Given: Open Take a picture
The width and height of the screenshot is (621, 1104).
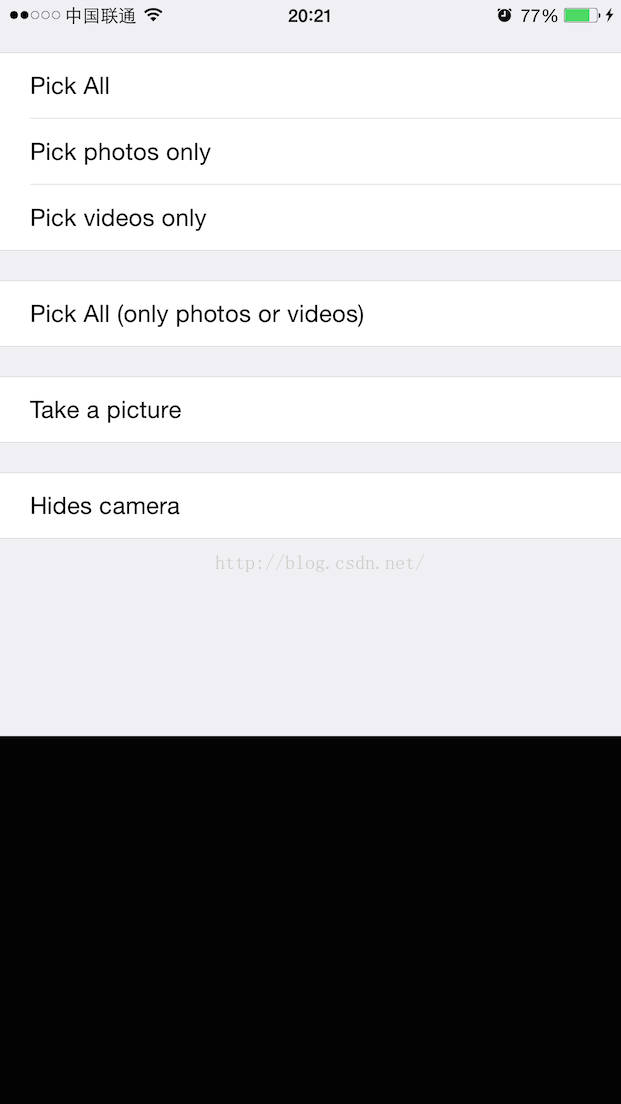Looking at the screenshot, I should click(310, 410).
